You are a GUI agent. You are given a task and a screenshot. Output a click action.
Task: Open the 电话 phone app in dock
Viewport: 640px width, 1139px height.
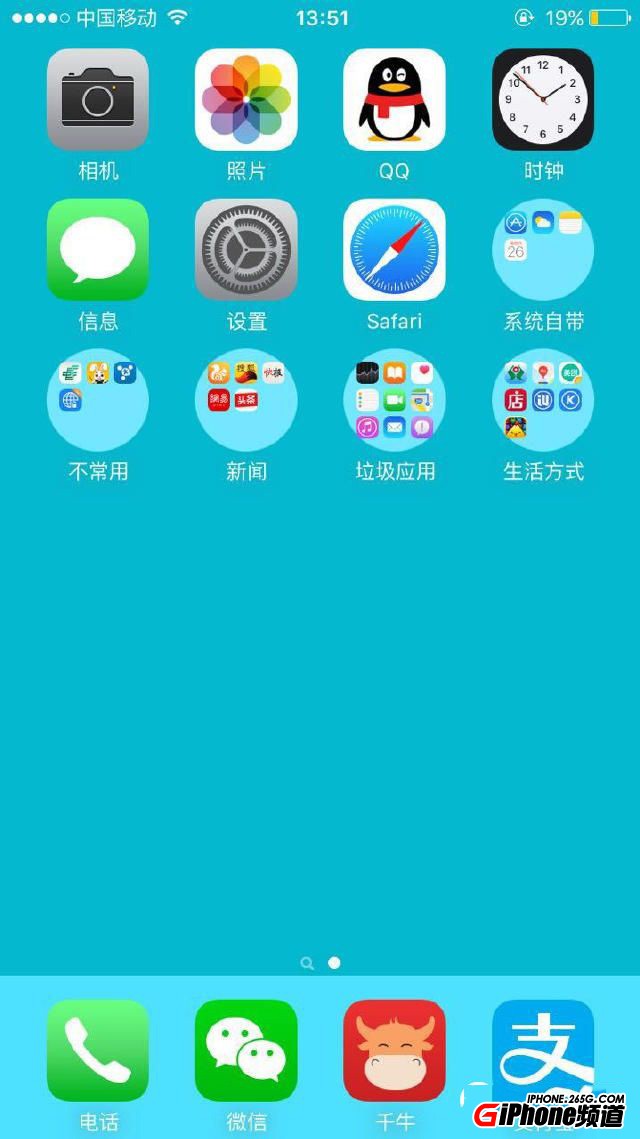[98, 1050]
